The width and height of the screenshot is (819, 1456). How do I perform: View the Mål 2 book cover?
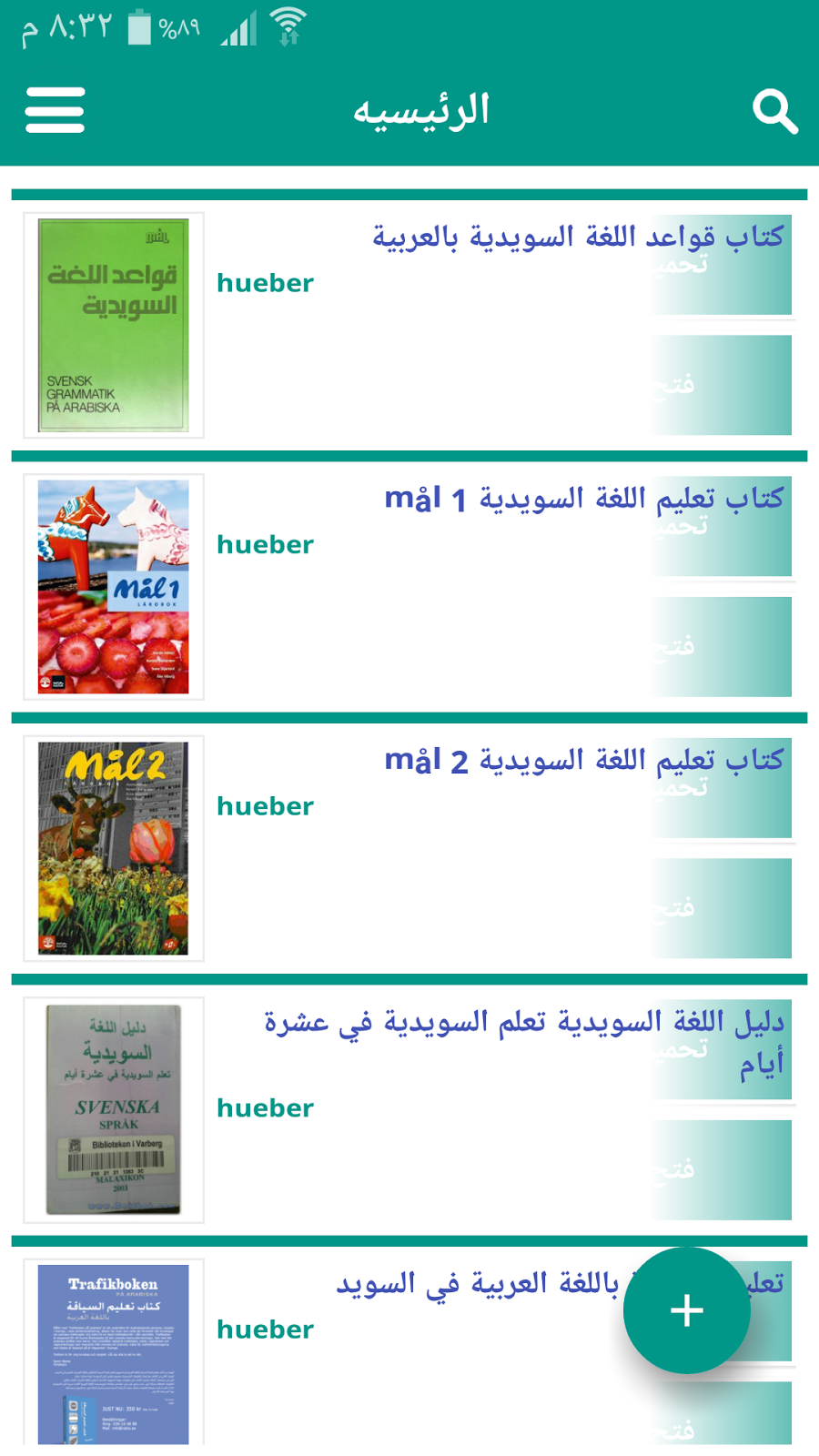114,848
